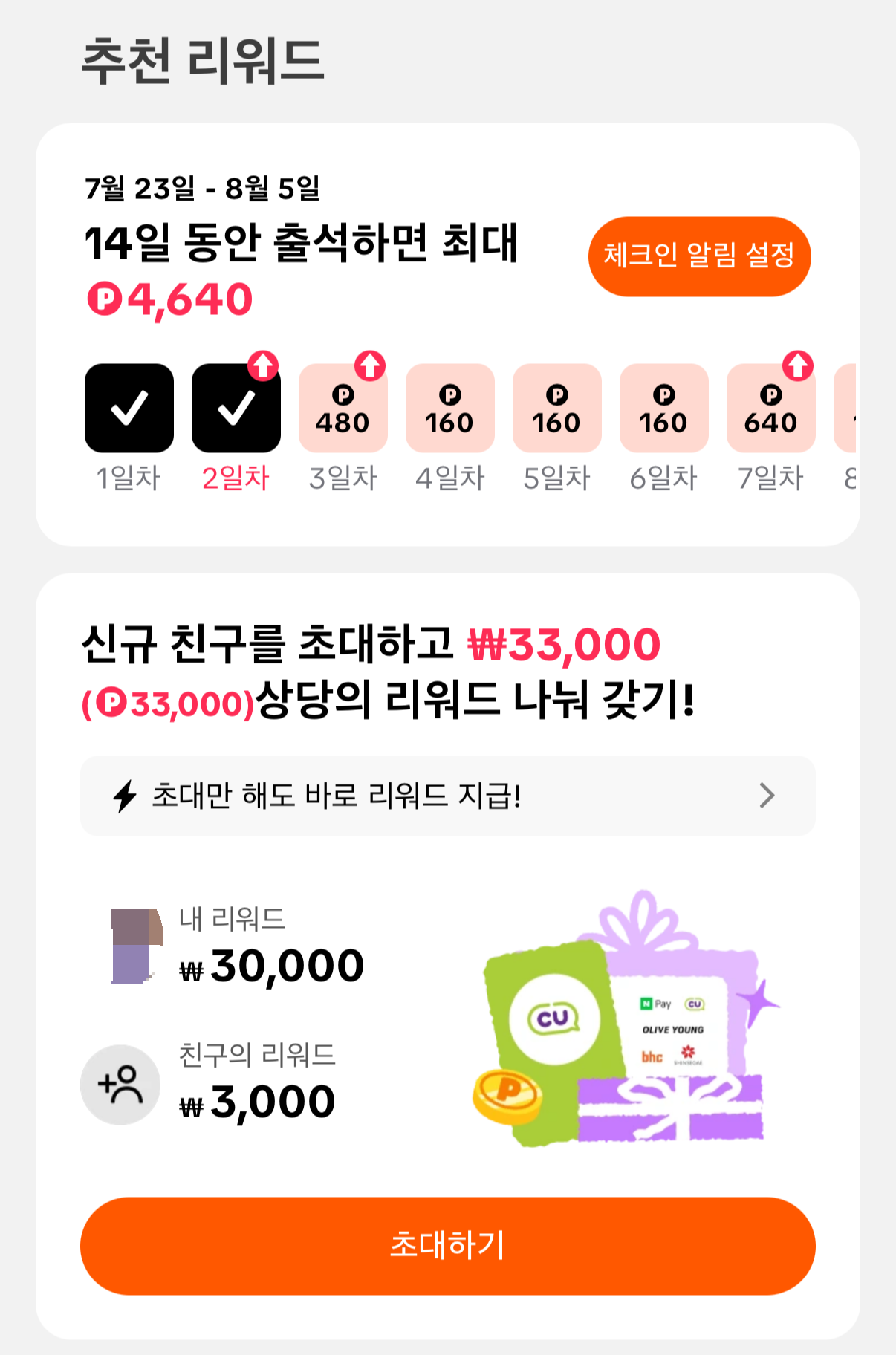The height and width of the screenshot is (1355, 896).
Task: Click the 체크인 알림 설정 button
Action: click(700, 256)
